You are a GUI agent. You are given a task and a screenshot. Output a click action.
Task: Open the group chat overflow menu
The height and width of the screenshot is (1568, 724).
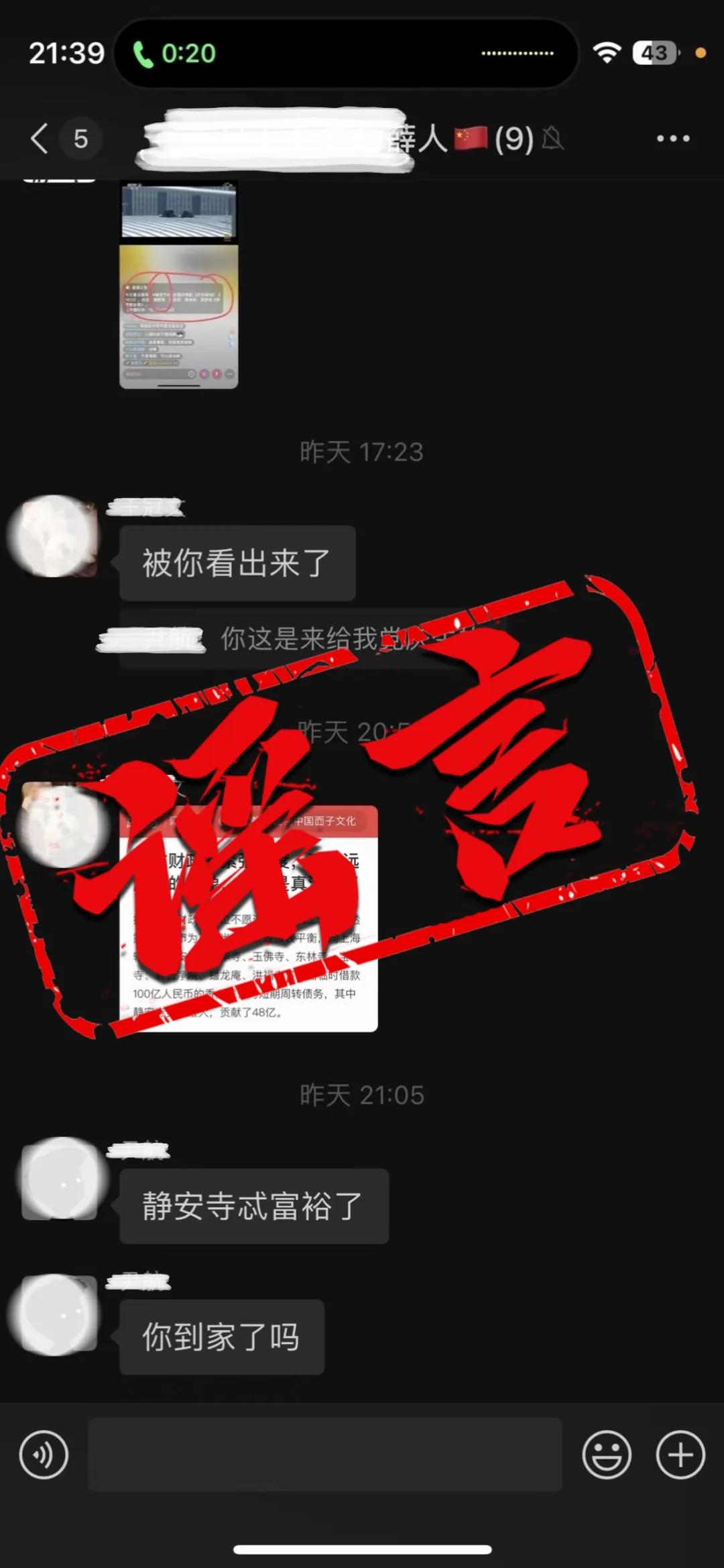[672, 139]
